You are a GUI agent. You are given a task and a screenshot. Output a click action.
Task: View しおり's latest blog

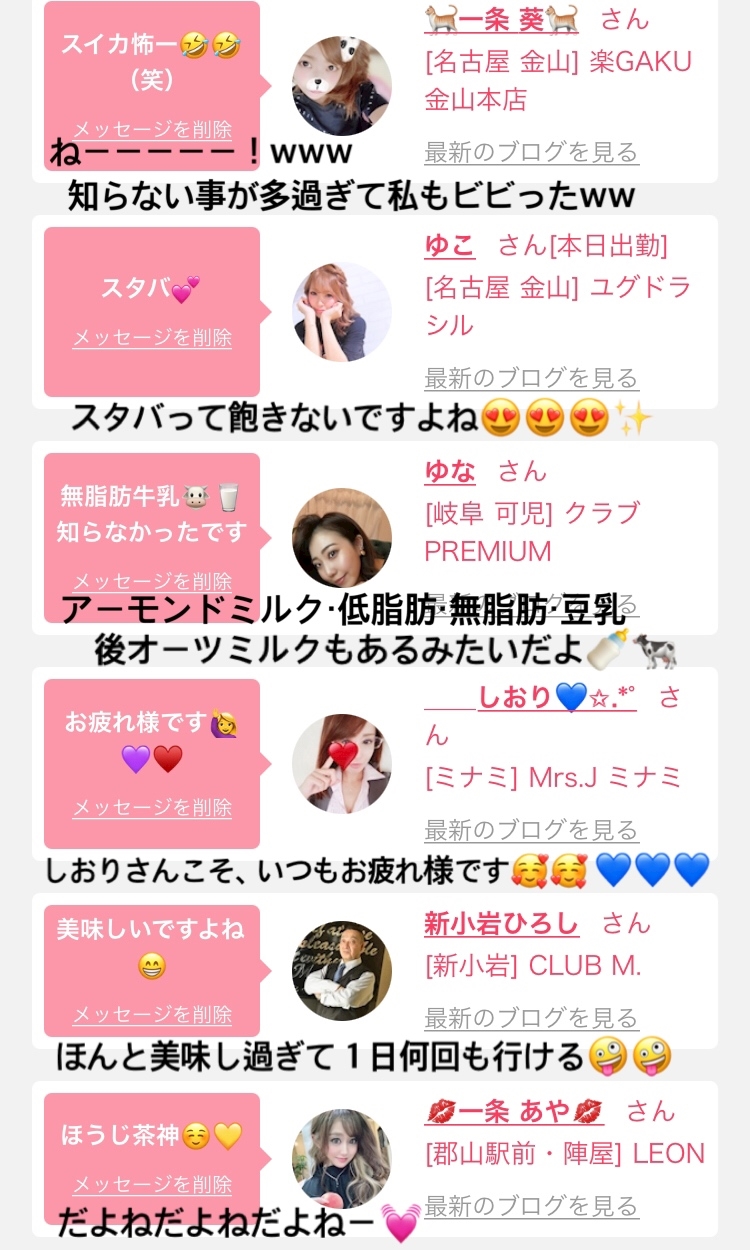pos(531,830)
